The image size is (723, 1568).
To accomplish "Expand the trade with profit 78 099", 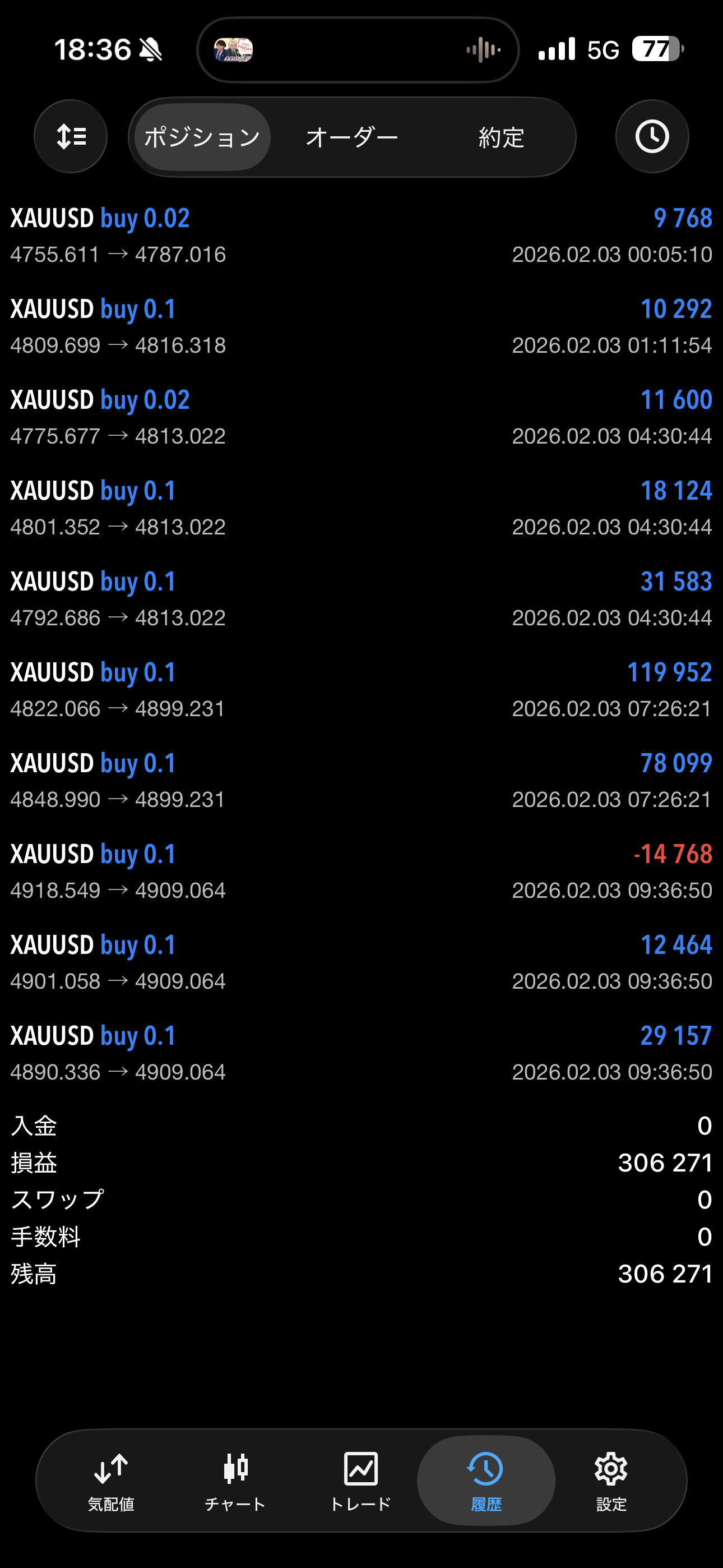I will [x=361, y=780].
